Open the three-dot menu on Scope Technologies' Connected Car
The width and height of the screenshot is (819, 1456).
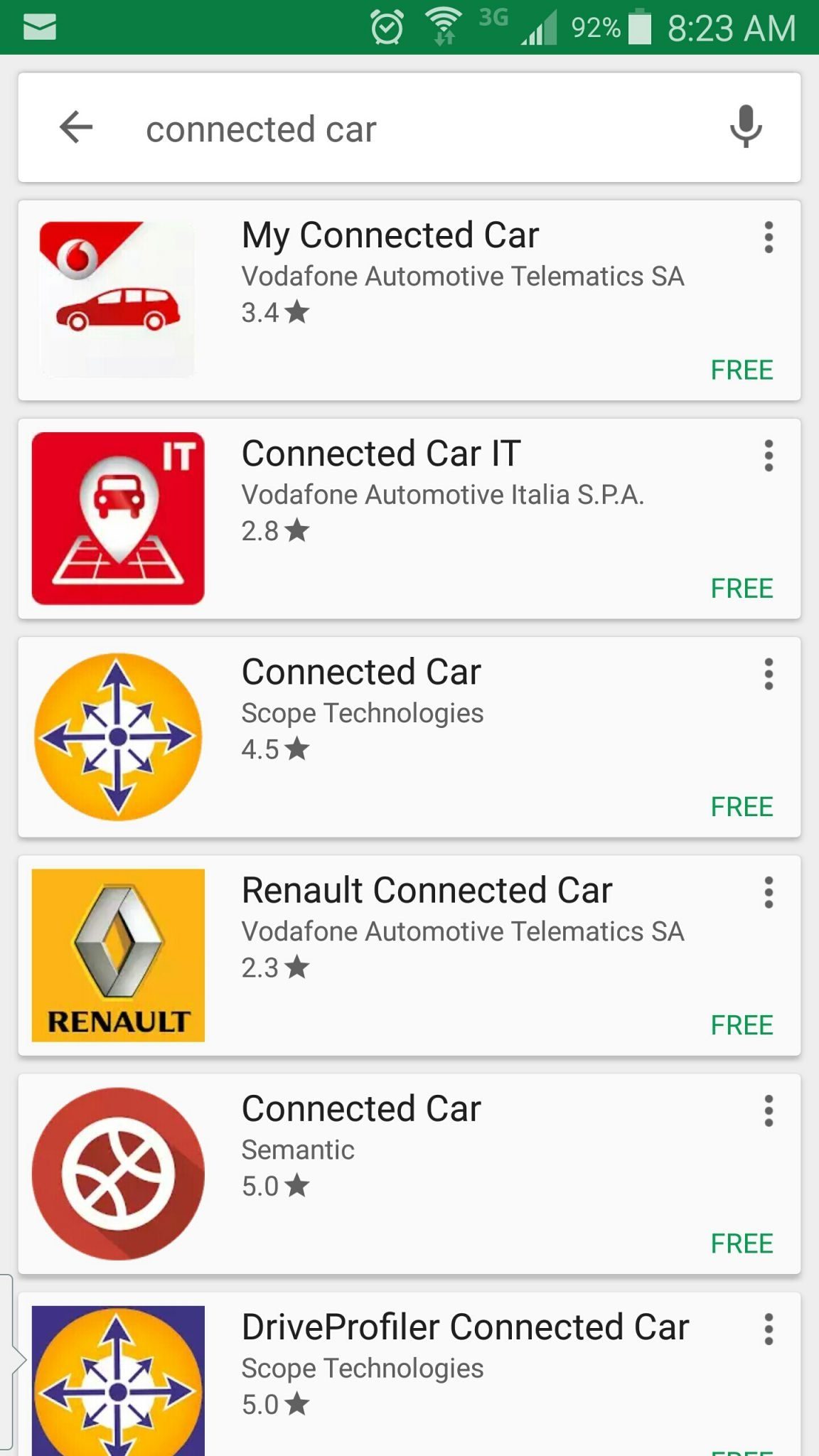tap(769, 674)
